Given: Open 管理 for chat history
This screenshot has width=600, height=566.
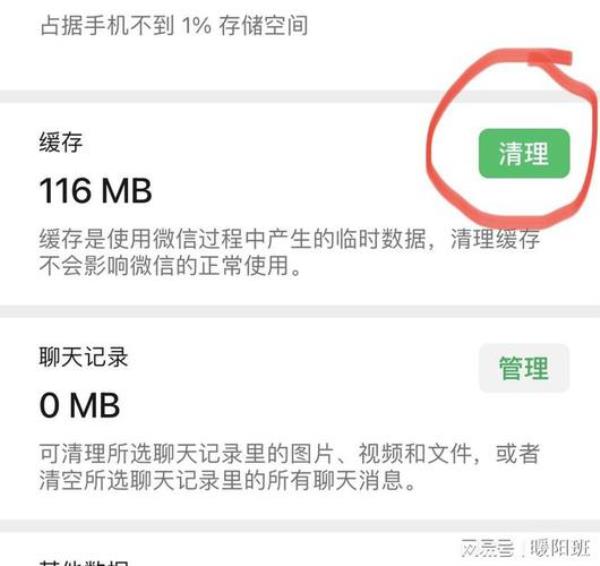Looking at the screenshot, I should coord(523,368).
